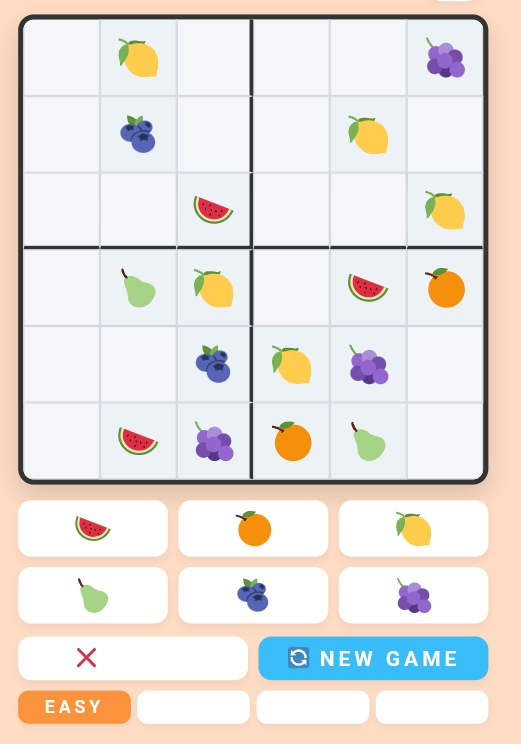
Task: Tap the red X erase button
Action: pyautogui.click(x=133, y=658)
